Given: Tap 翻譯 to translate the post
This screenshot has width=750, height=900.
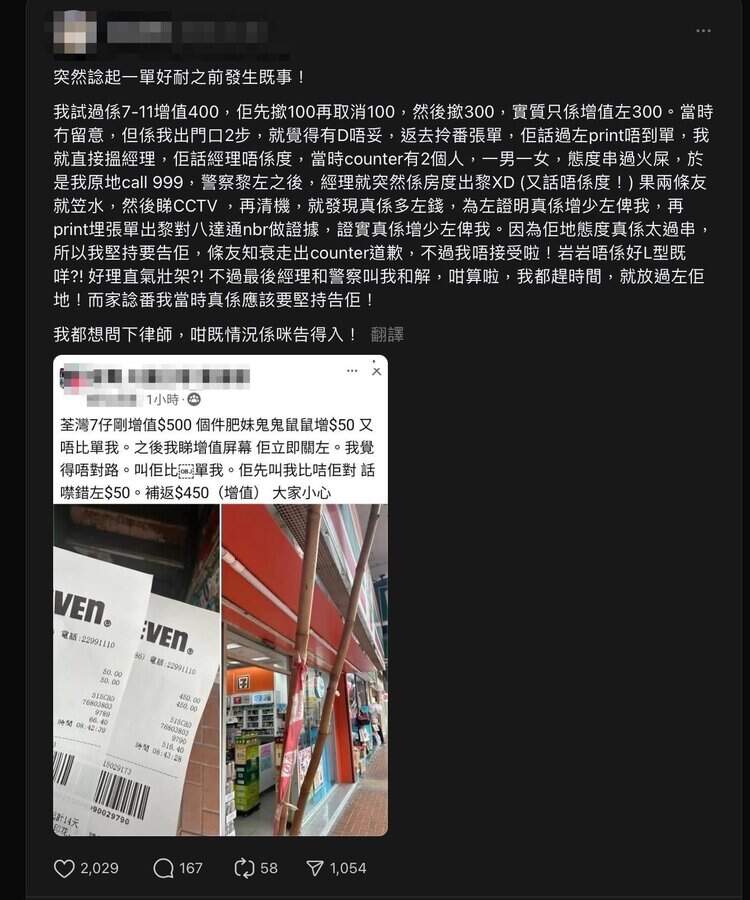Looking at the screenshot, I should [387, 334].
